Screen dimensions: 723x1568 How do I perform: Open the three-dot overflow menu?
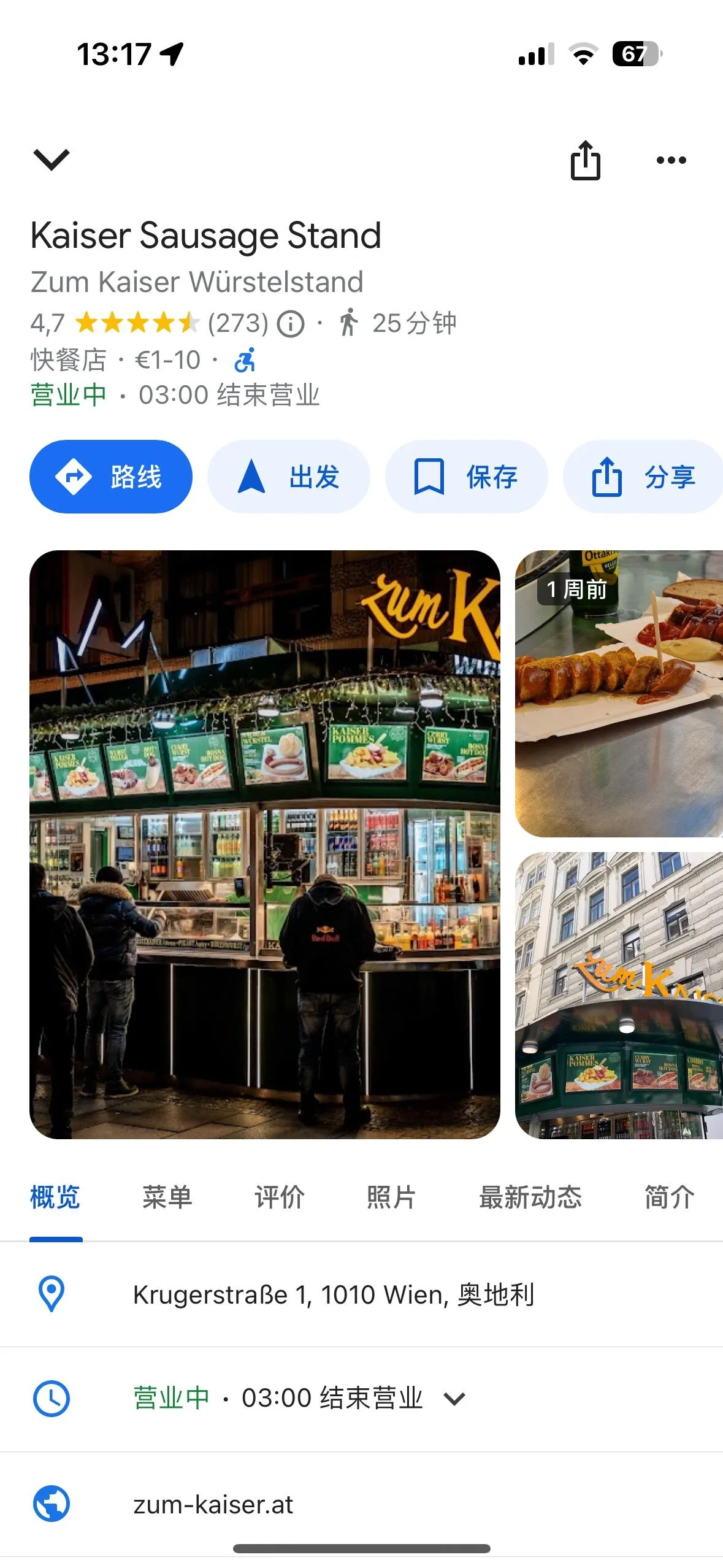[x=671, y=160]
